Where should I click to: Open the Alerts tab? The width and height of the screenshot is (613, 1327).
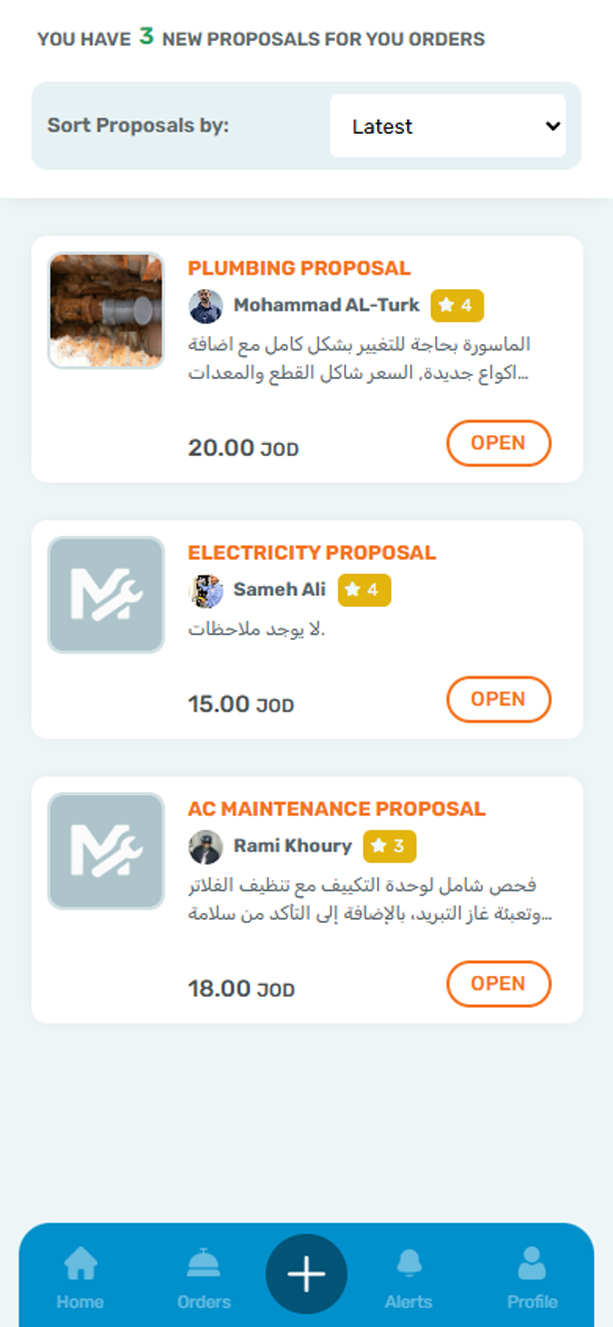point(408,1279)
